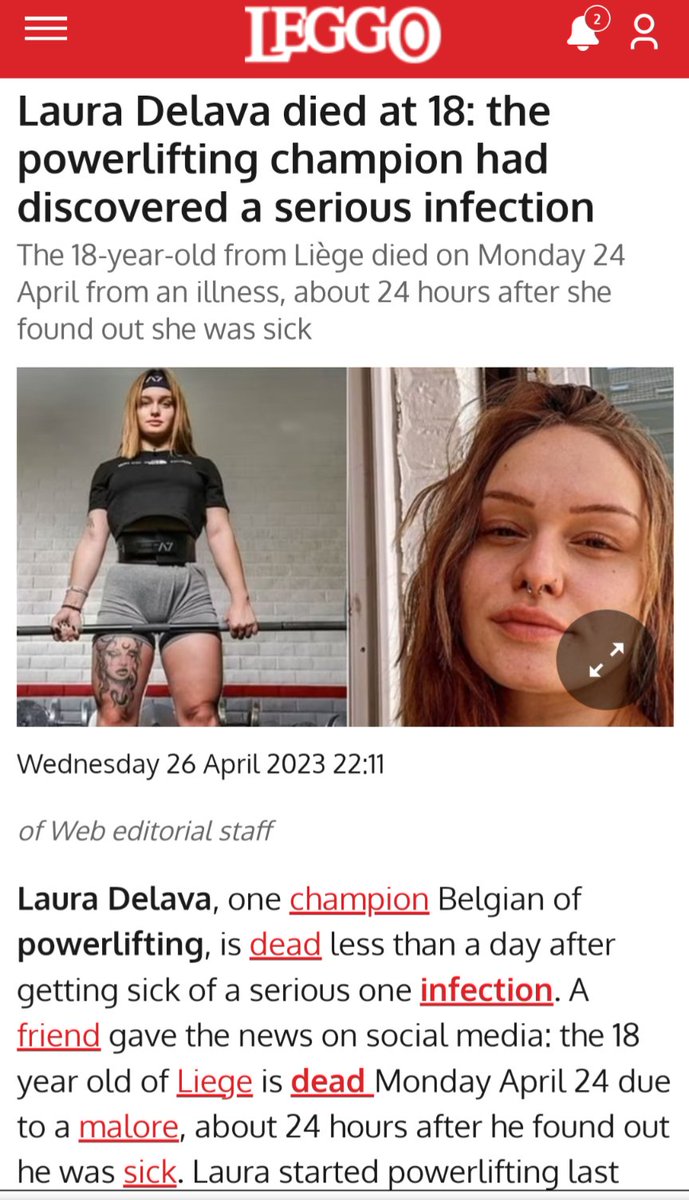Open the underlined 'infection' link

486,990
